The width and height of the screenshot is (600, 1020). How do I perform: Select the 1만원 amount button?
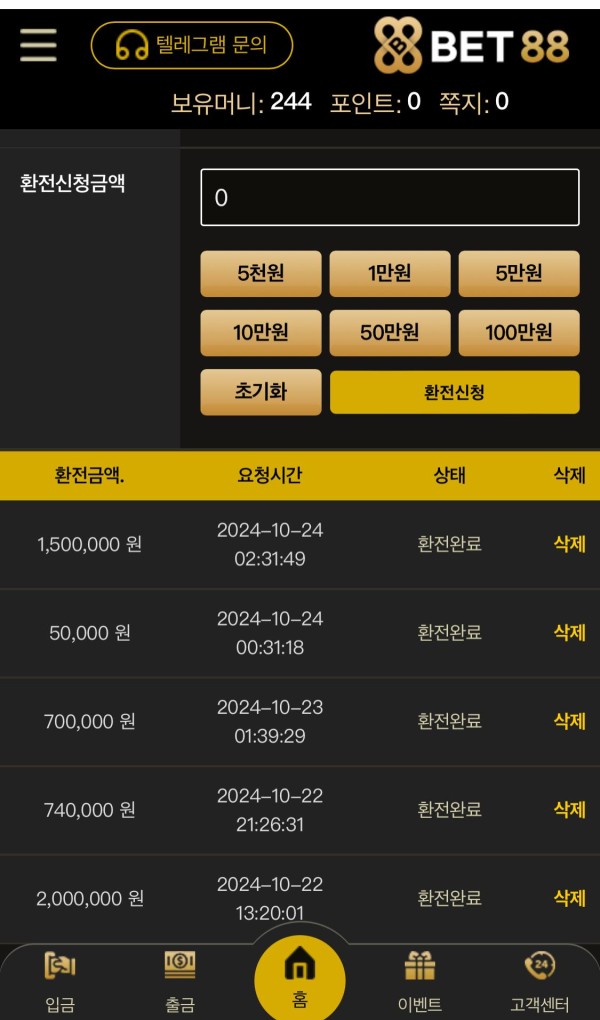pos(390,273)
